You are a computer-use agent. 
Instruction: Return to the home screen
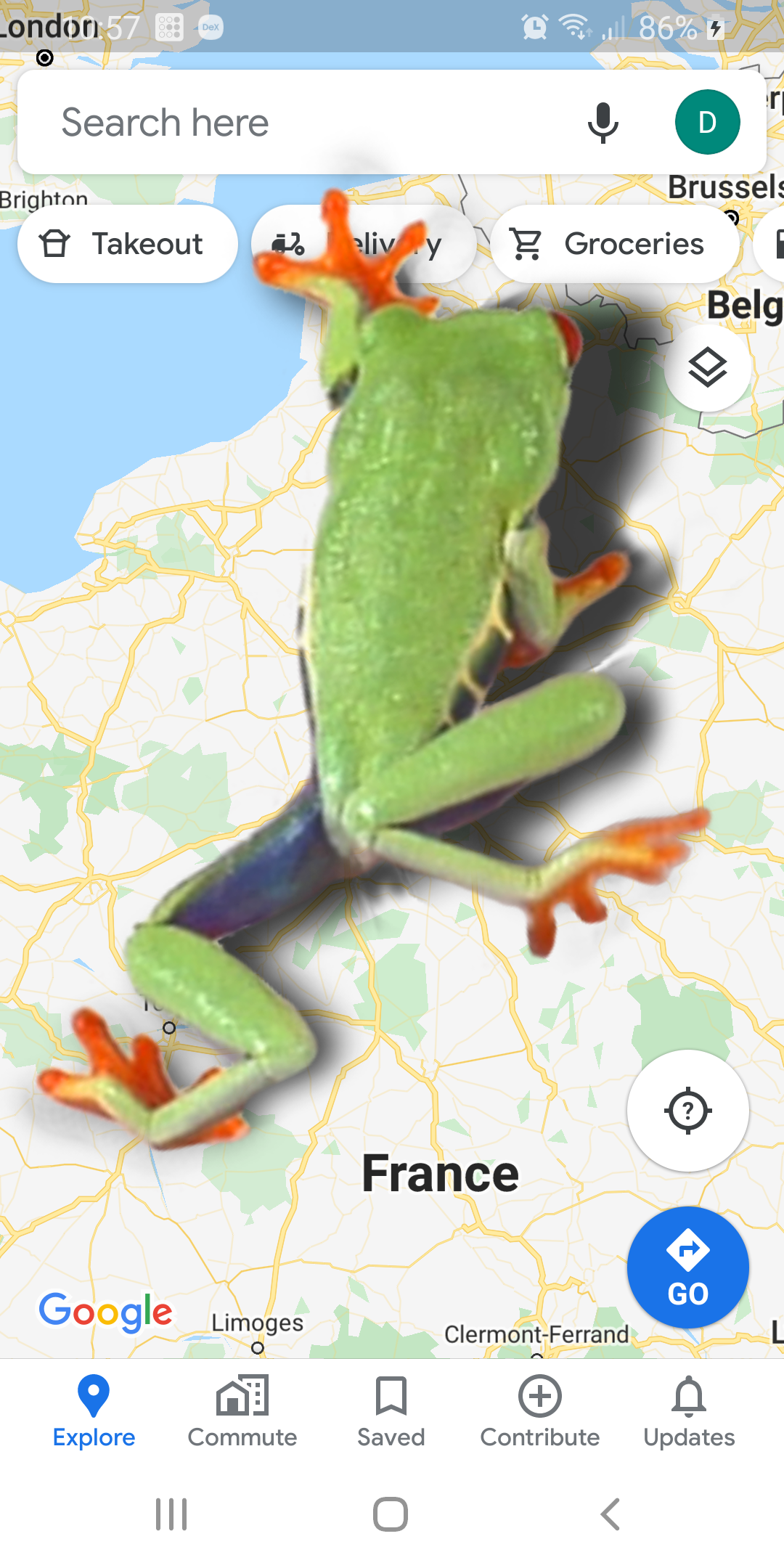(391, 1514)
